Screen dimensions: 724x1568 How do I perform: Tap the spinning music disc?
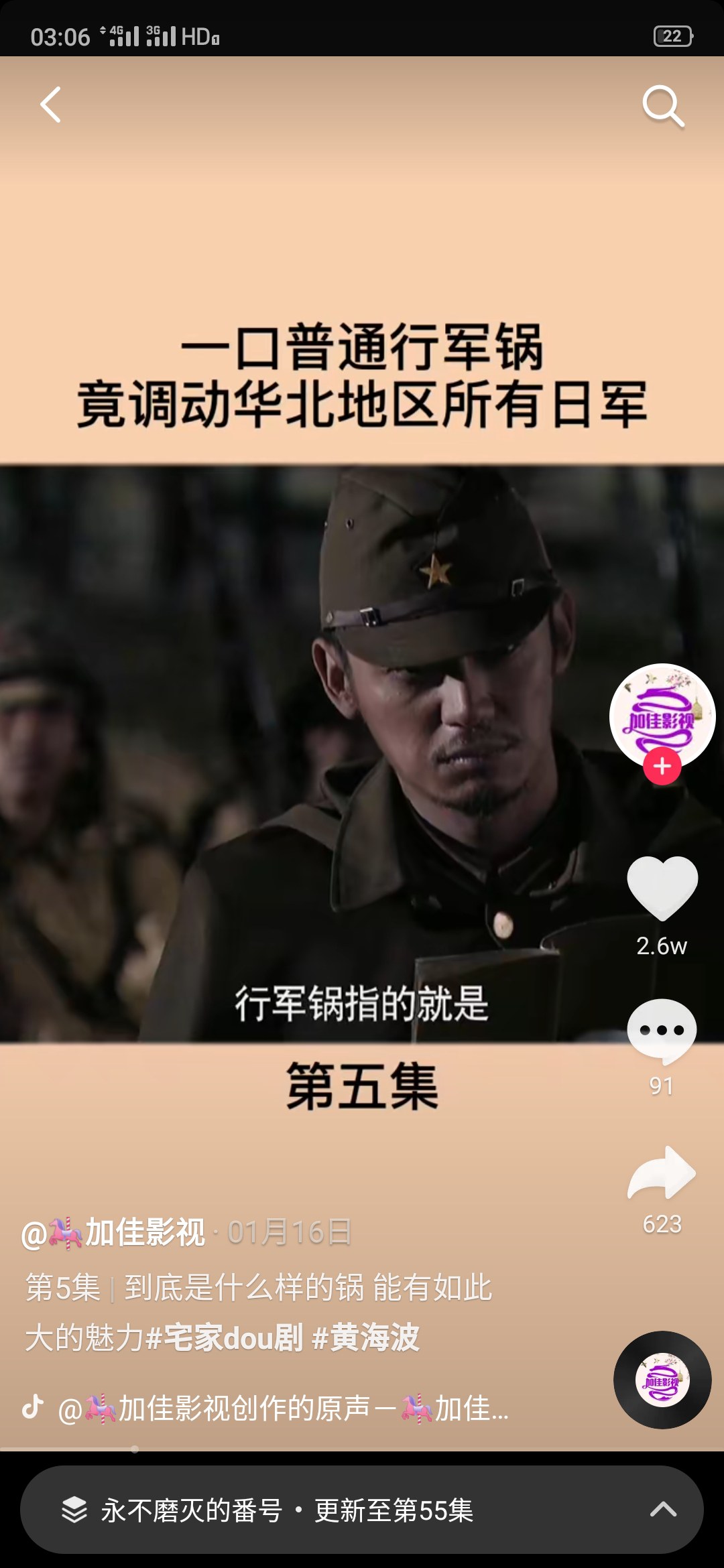[x=662, y=1380]
